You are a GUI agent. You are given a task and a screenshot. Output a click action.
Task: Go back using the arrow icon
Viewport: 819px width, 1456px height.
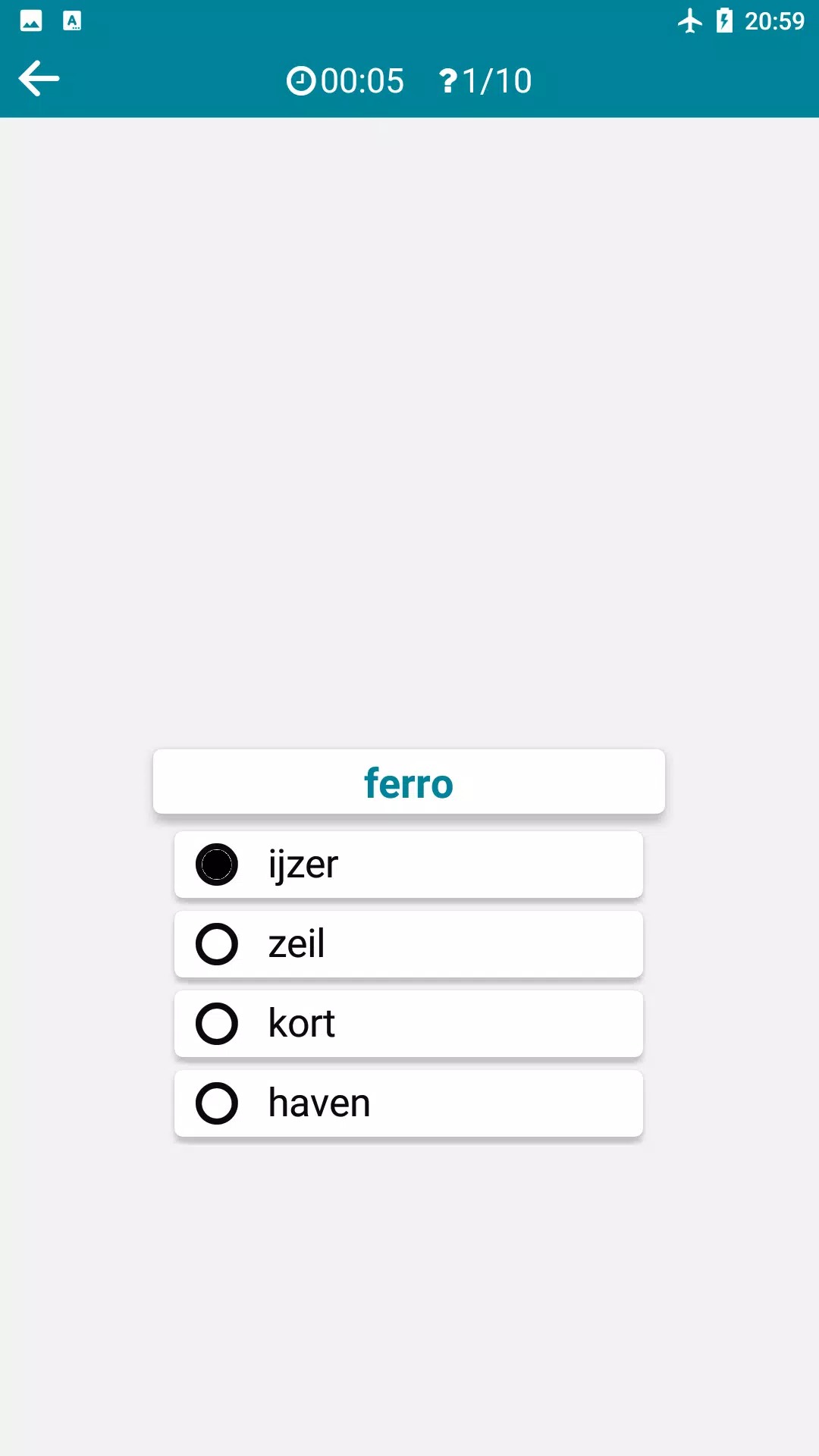(x=39, y=79)
